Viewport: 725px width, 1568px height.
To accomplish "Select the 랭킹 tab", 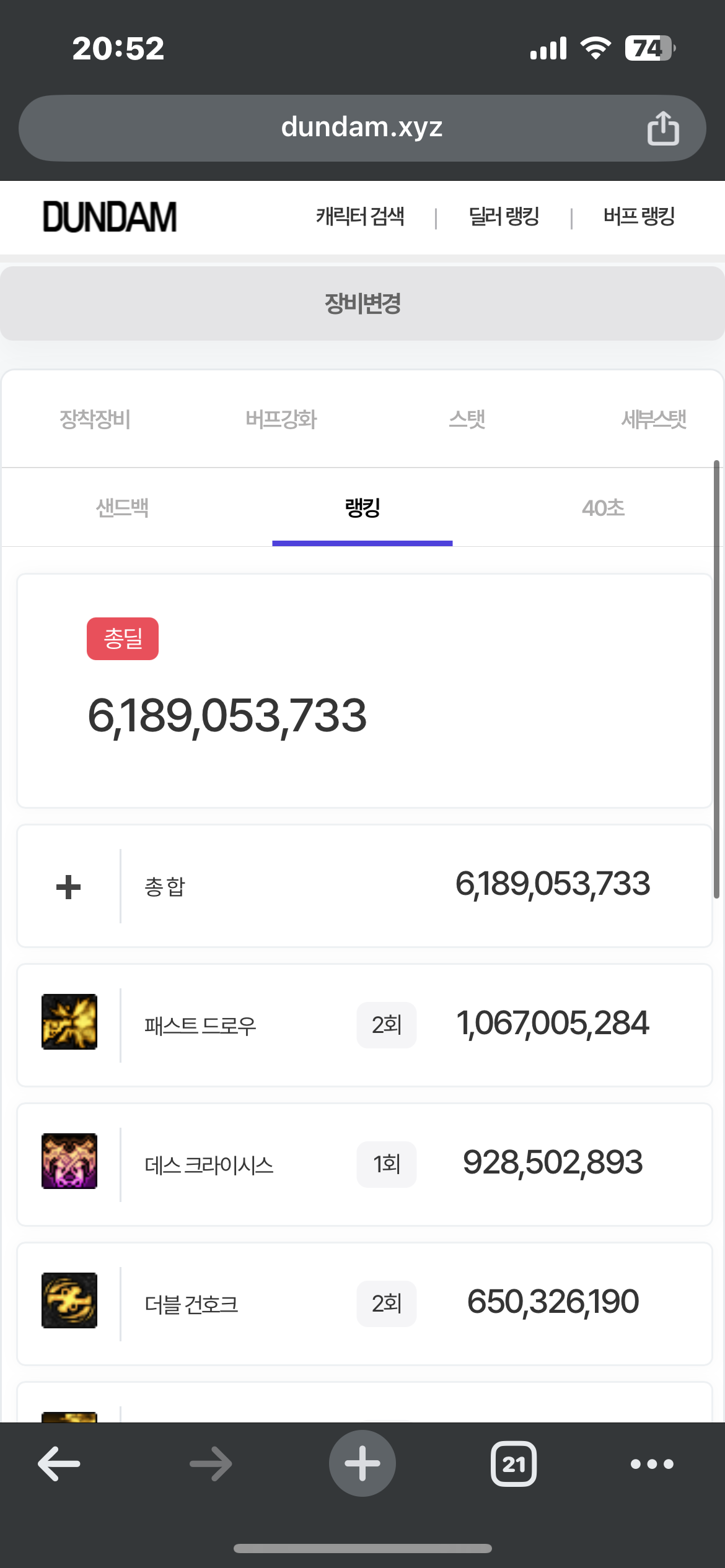I will pos(362,508).
